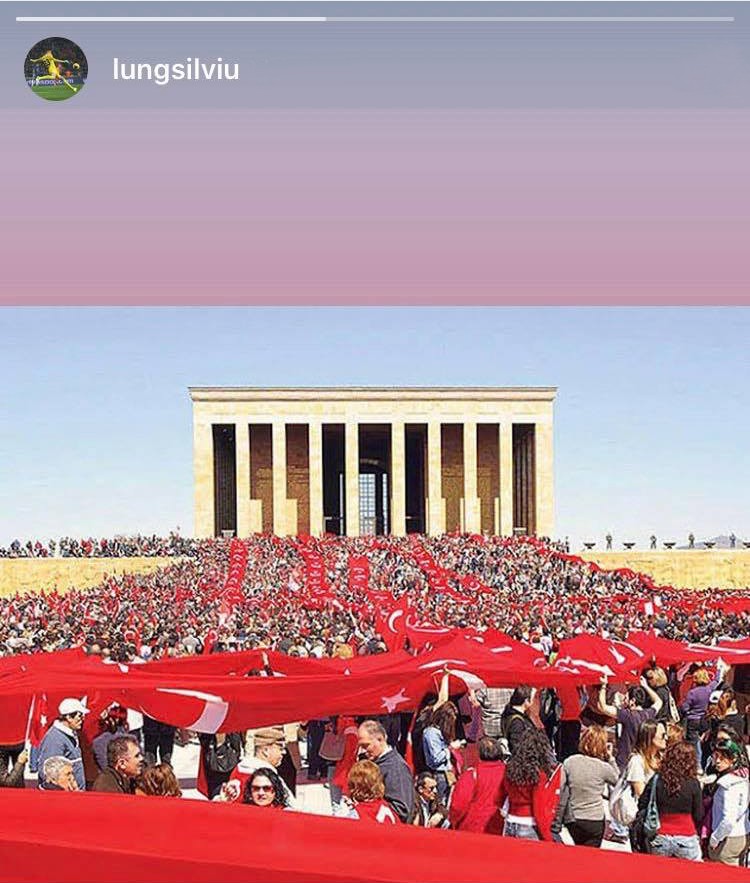Tap below the story header to expand the view

pos(375,200)
